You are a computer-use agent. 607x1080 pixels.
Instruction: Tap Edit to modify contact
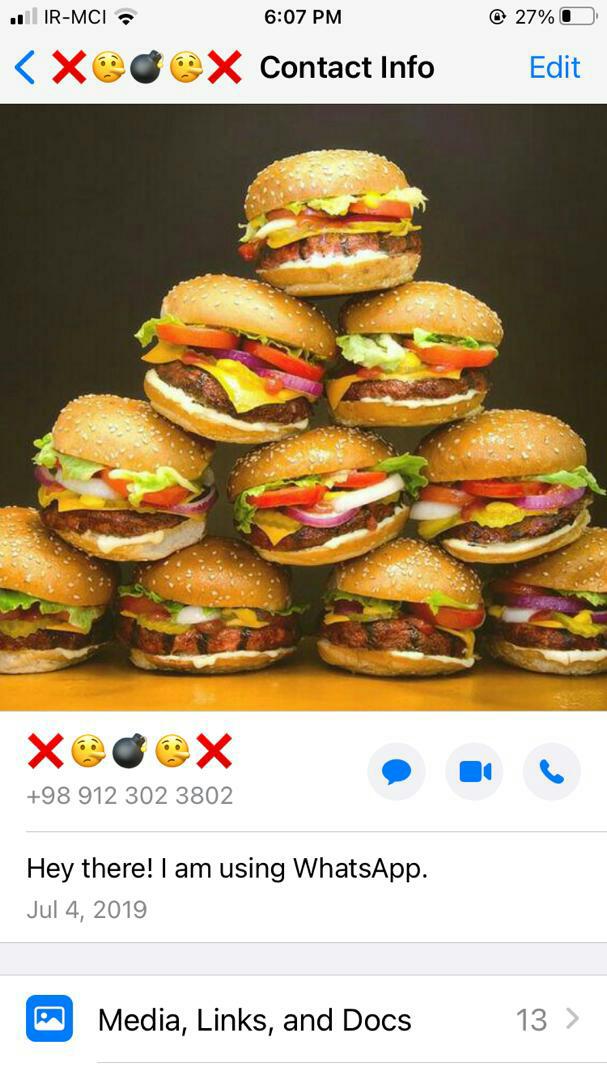point(554,67)
